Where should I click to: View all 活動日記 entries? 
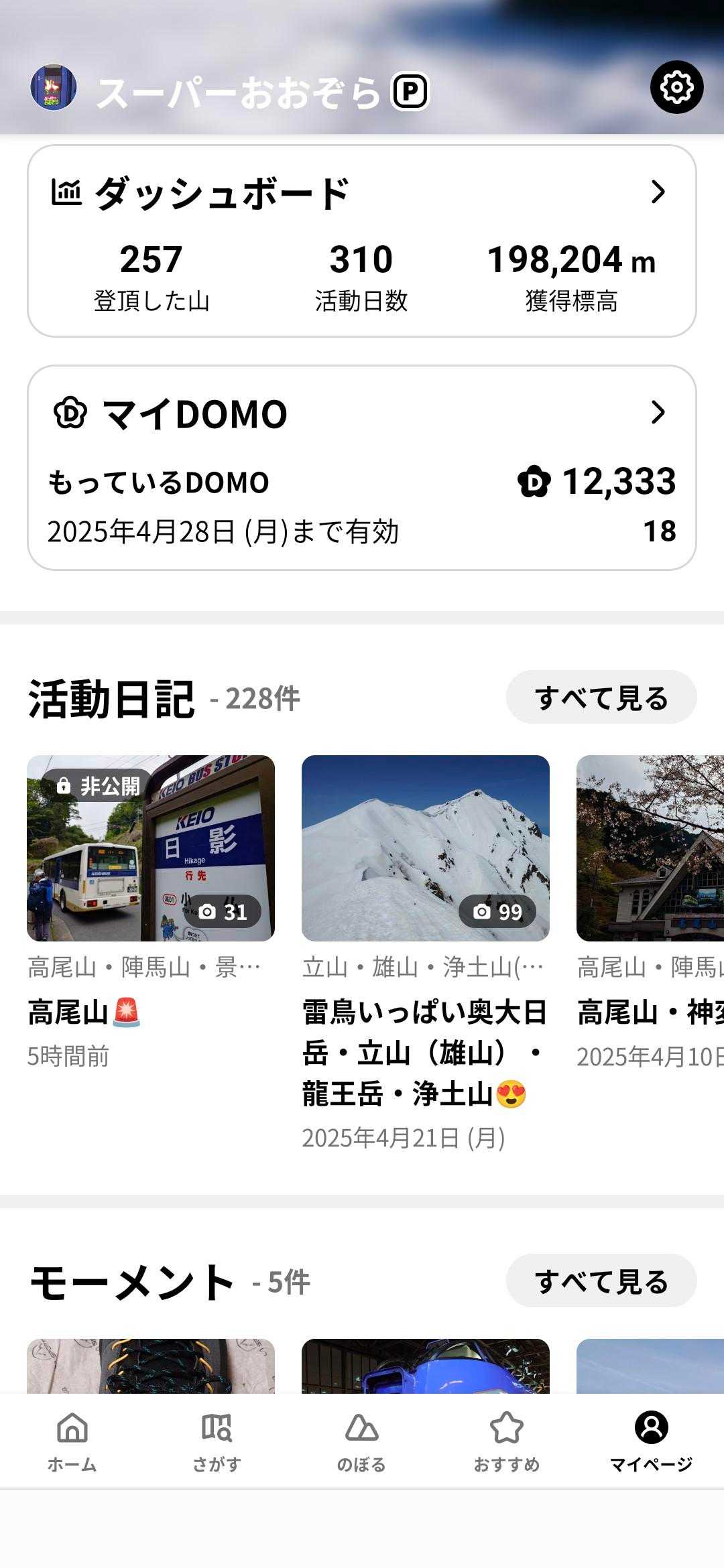point(601,698)
